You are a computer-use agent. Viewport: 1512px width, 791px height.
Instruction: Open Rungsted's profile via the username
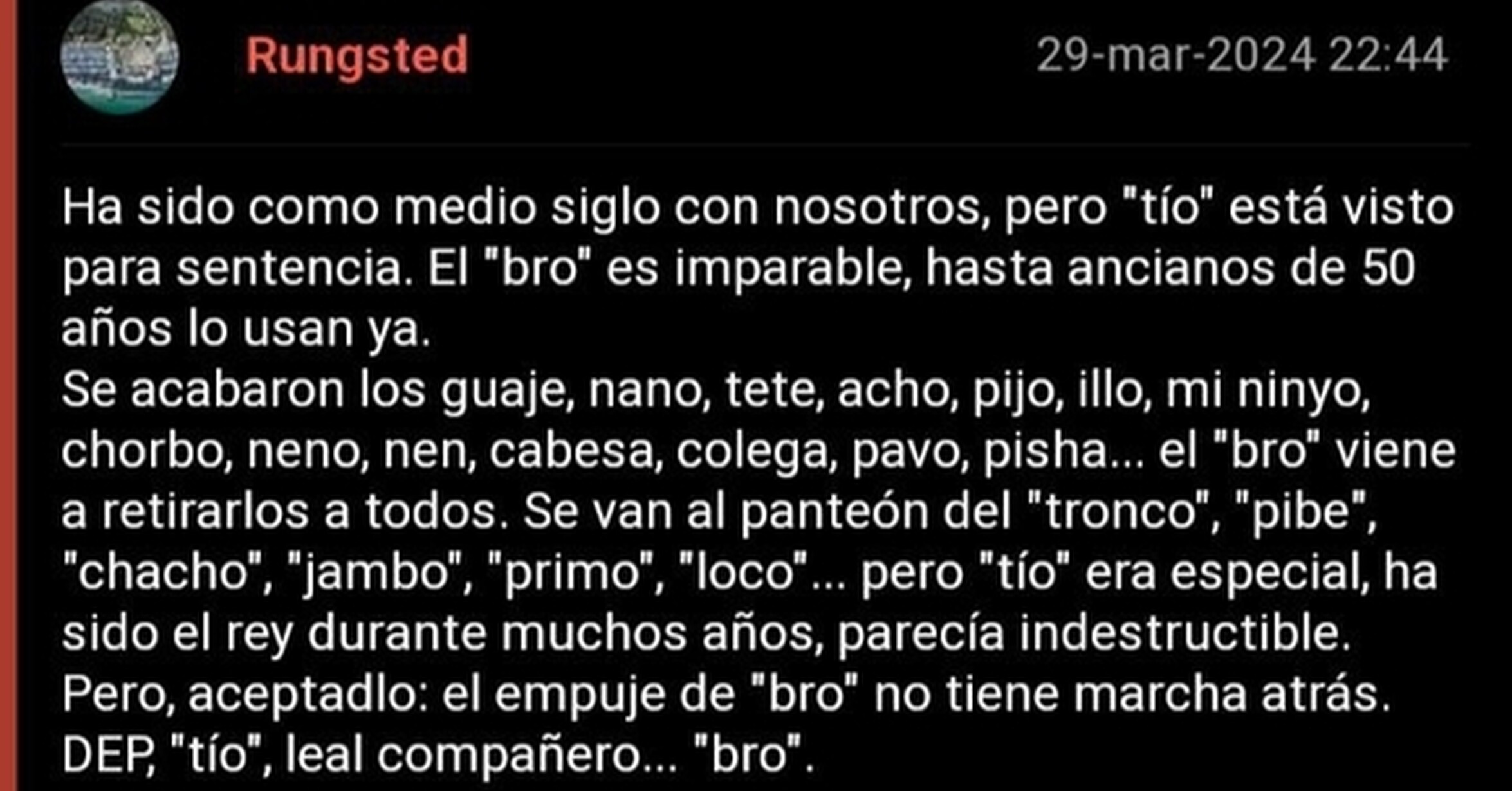click(x=357, y=57)
